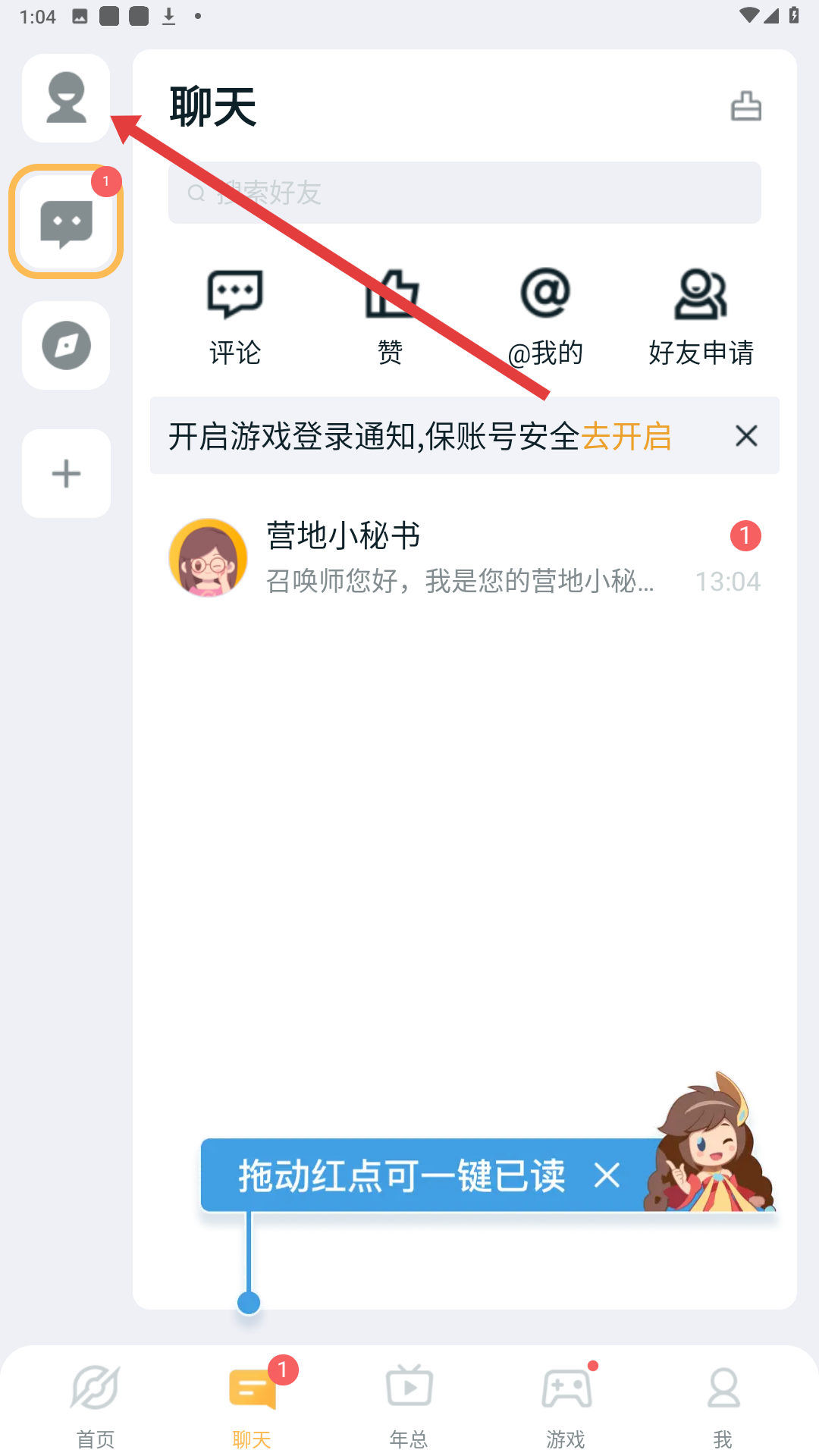Switch to the 游戏 tab

click(x=566, y=1404)
